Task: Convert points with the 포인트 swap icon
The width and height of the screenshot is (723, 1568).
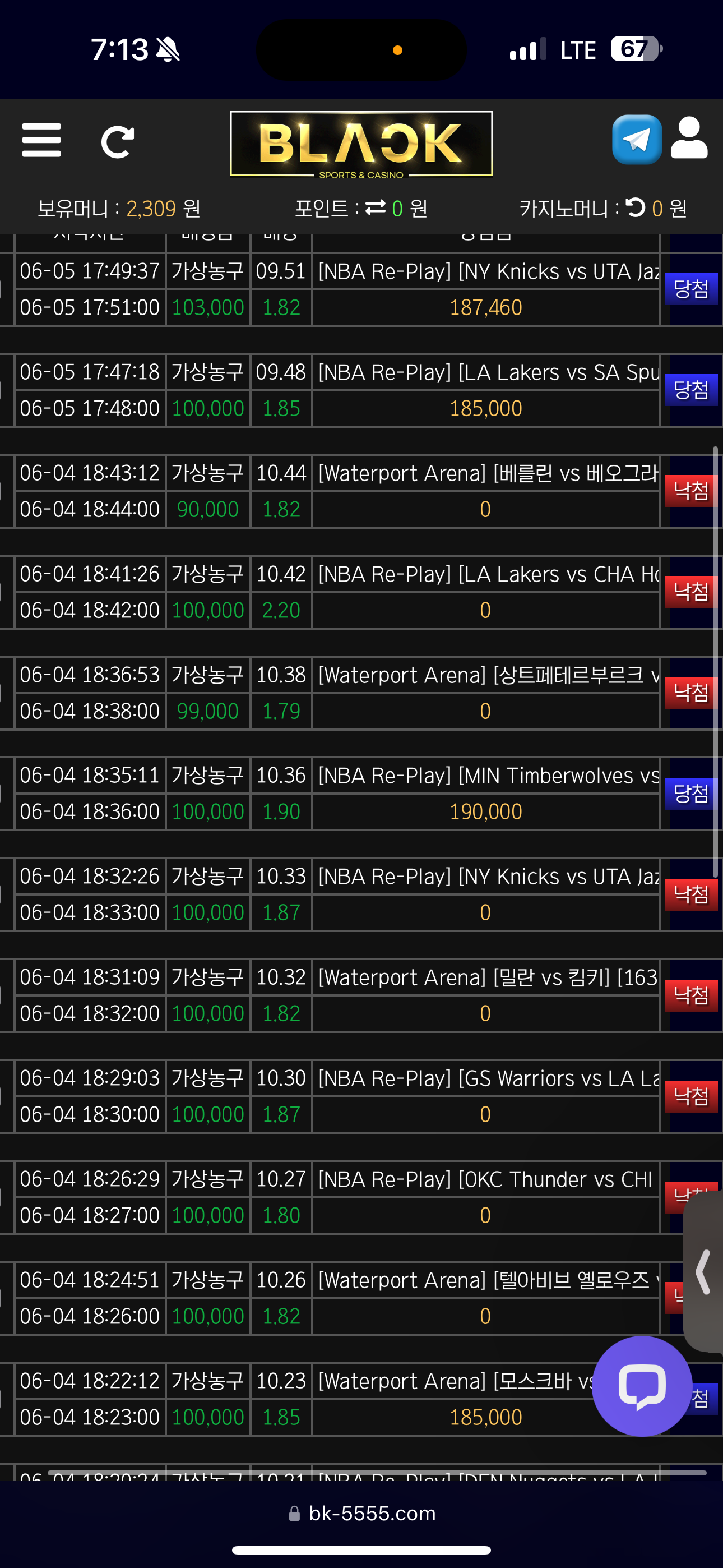Action: (376, 208)
